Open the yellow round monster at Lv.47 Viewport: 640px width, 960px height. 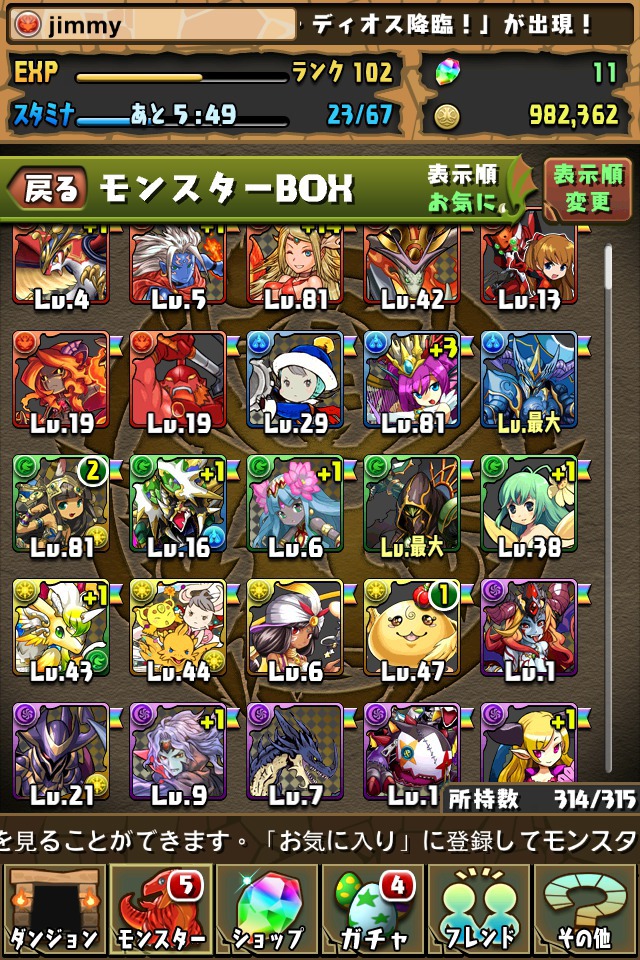[412, 627]
